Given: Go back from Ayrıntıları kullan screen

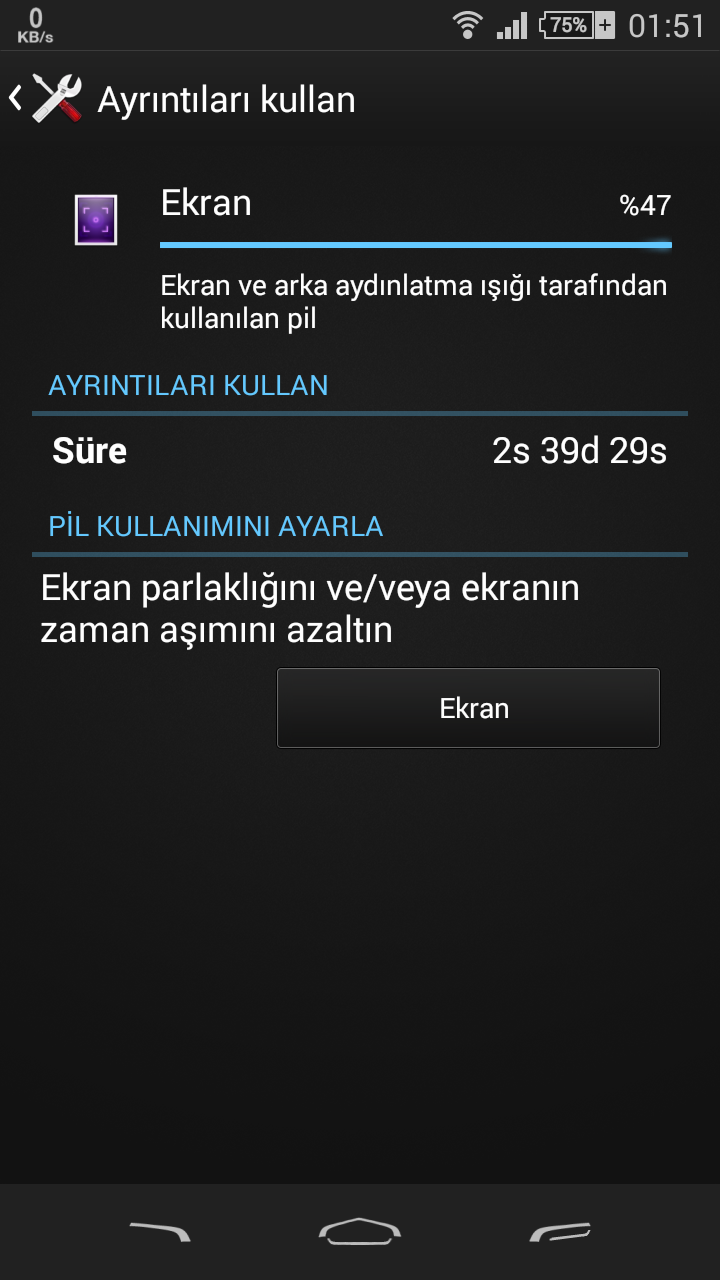Looking at the screenshot, I should [45, 99].
